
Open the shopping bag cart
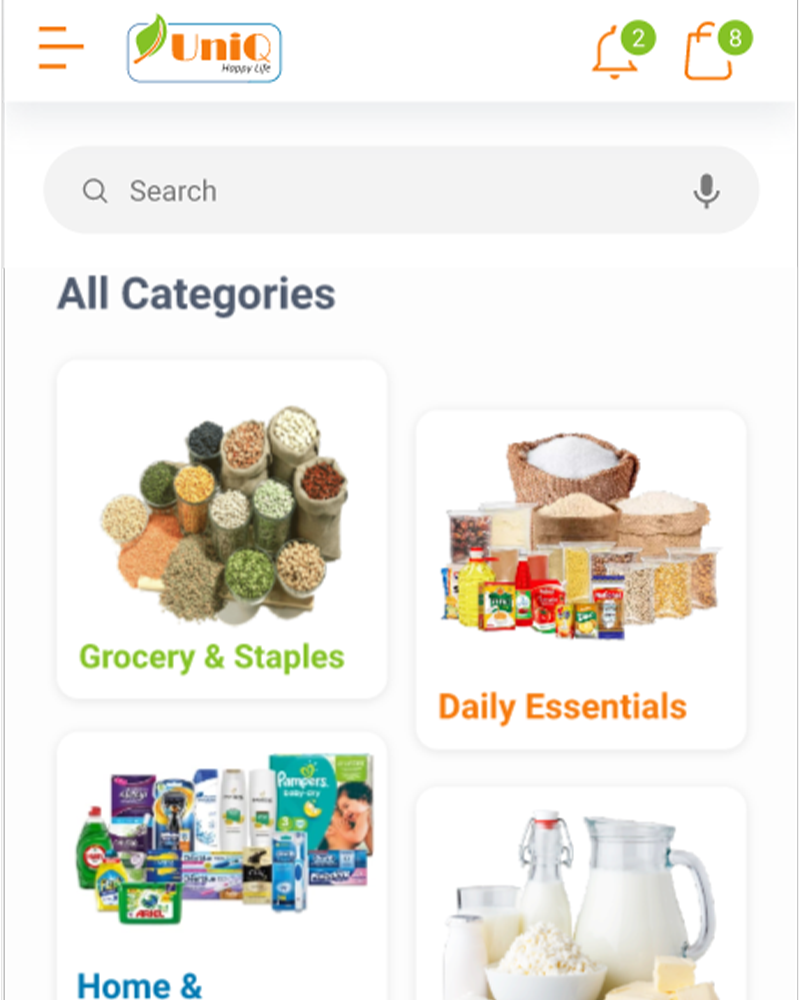point(709,53)
